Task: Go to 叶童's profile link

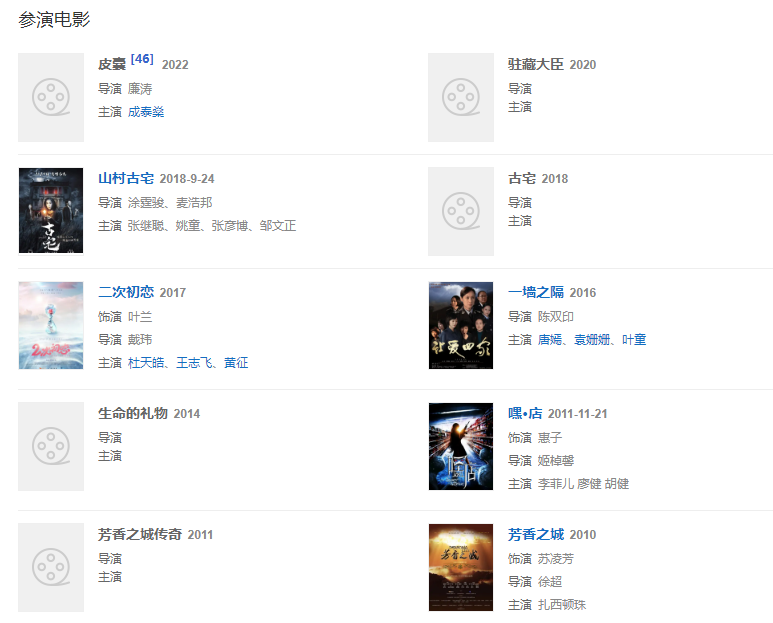Action: [634, 340]
